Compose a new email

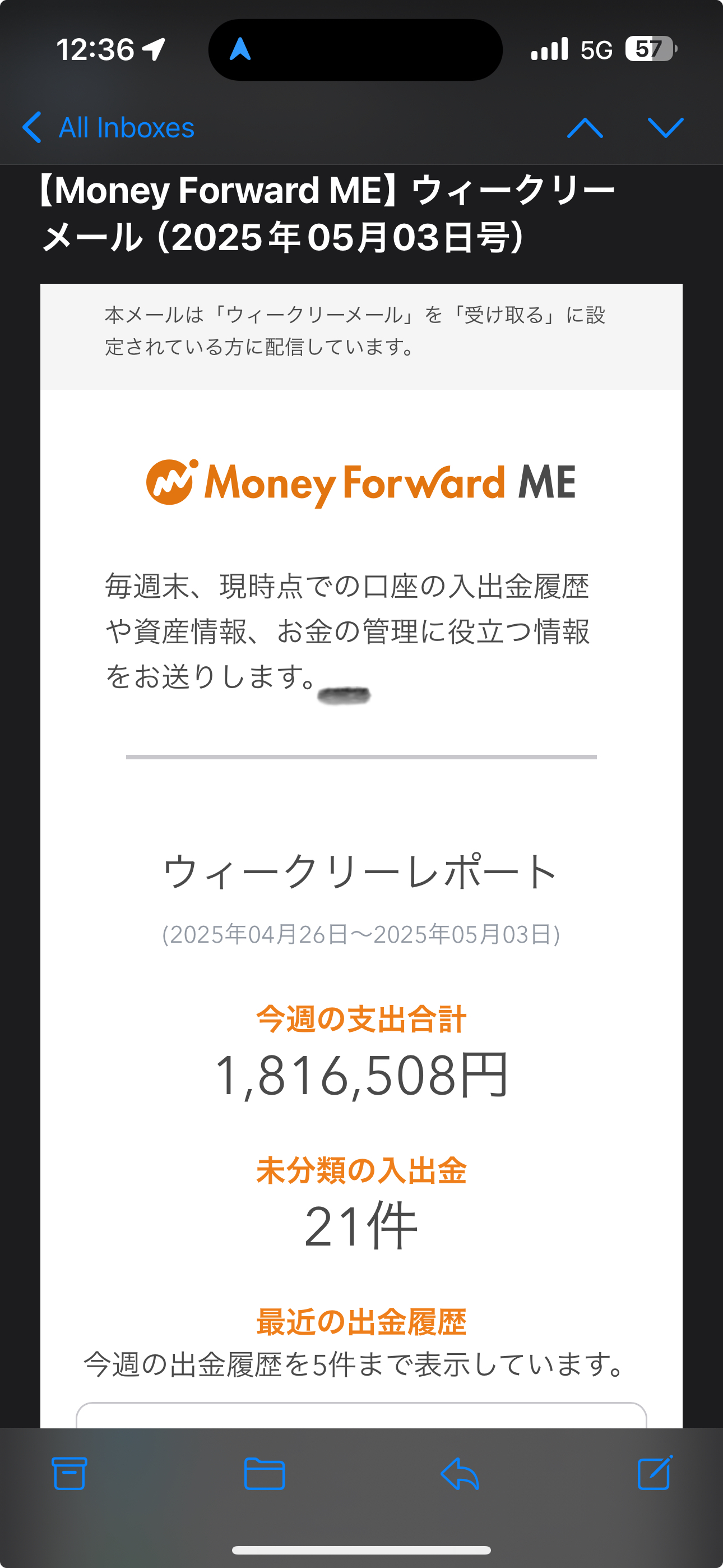tap(655, 1473)
